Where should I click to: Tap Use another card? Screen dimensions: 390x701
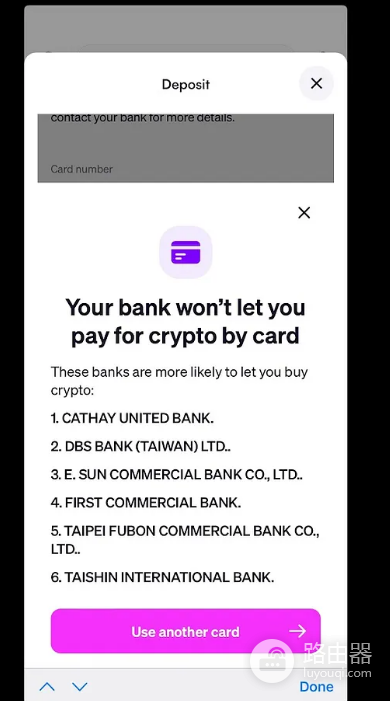coord(186,631)
